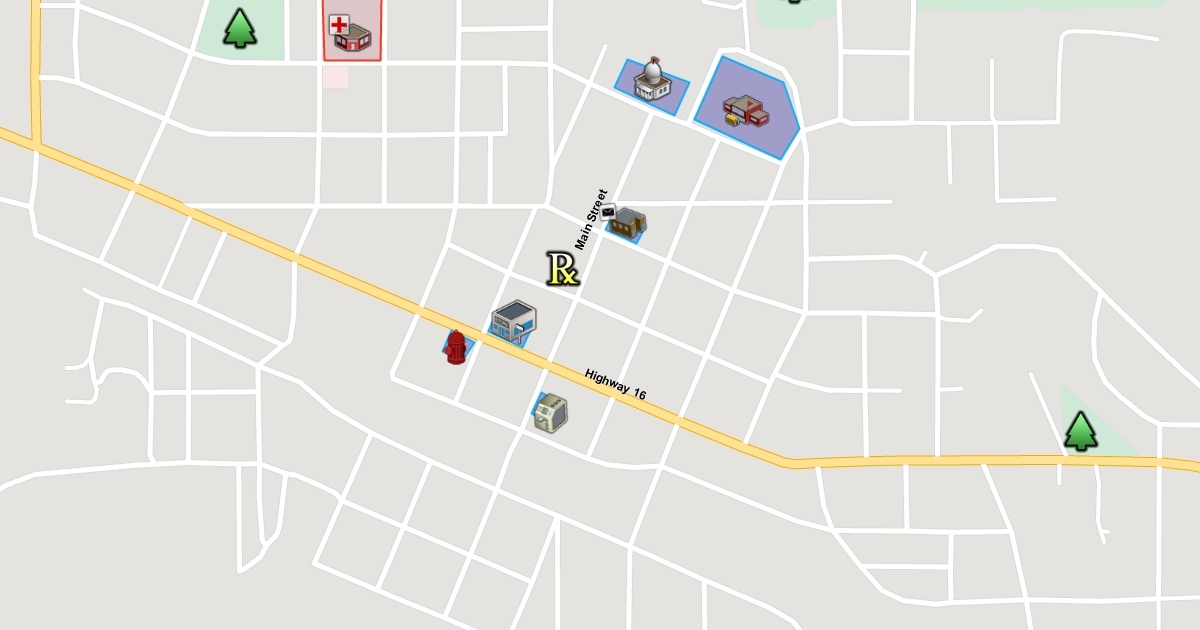Tap the domed town hall marker
Viewport: 1200px width, 630px height.
652,80
